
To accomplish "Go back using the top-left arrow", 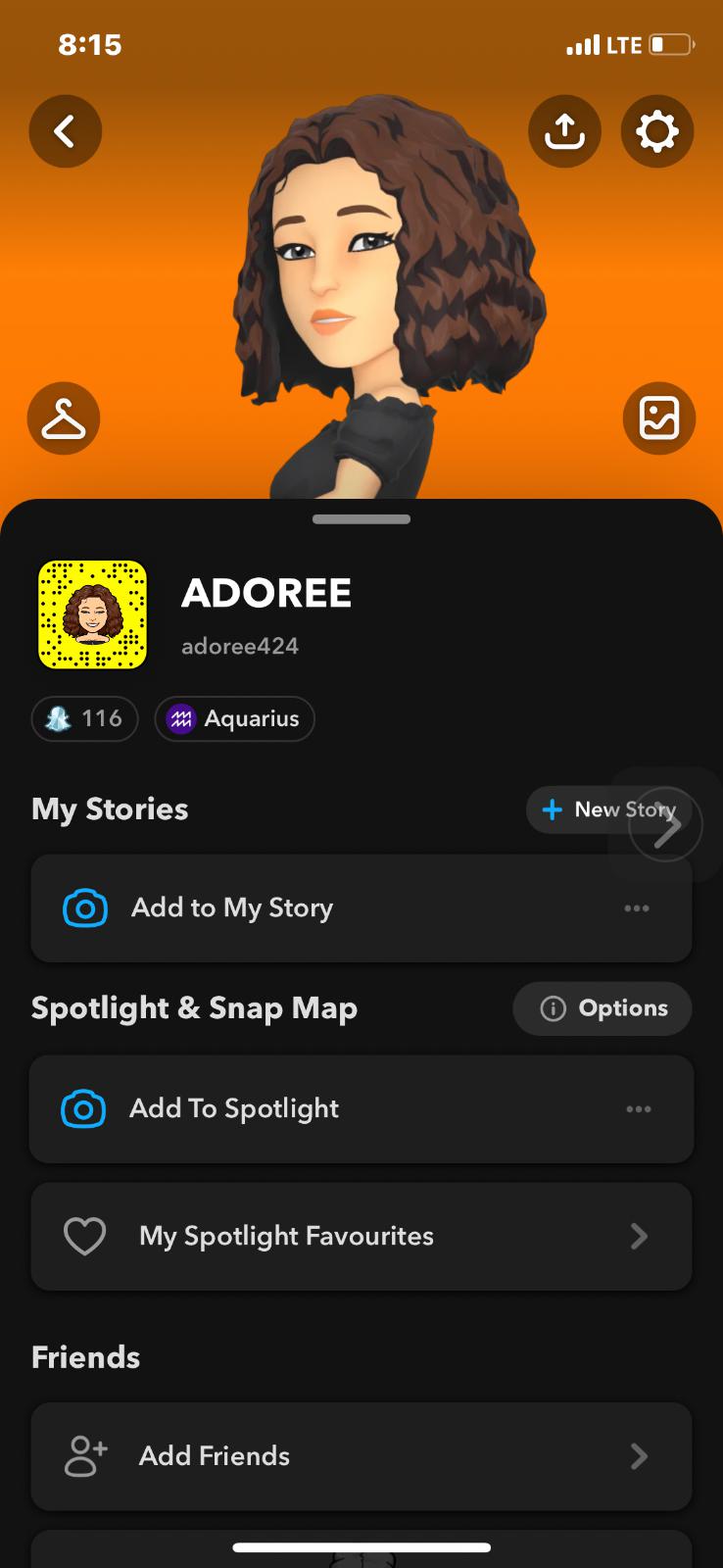I will click(x=65, y=131).
